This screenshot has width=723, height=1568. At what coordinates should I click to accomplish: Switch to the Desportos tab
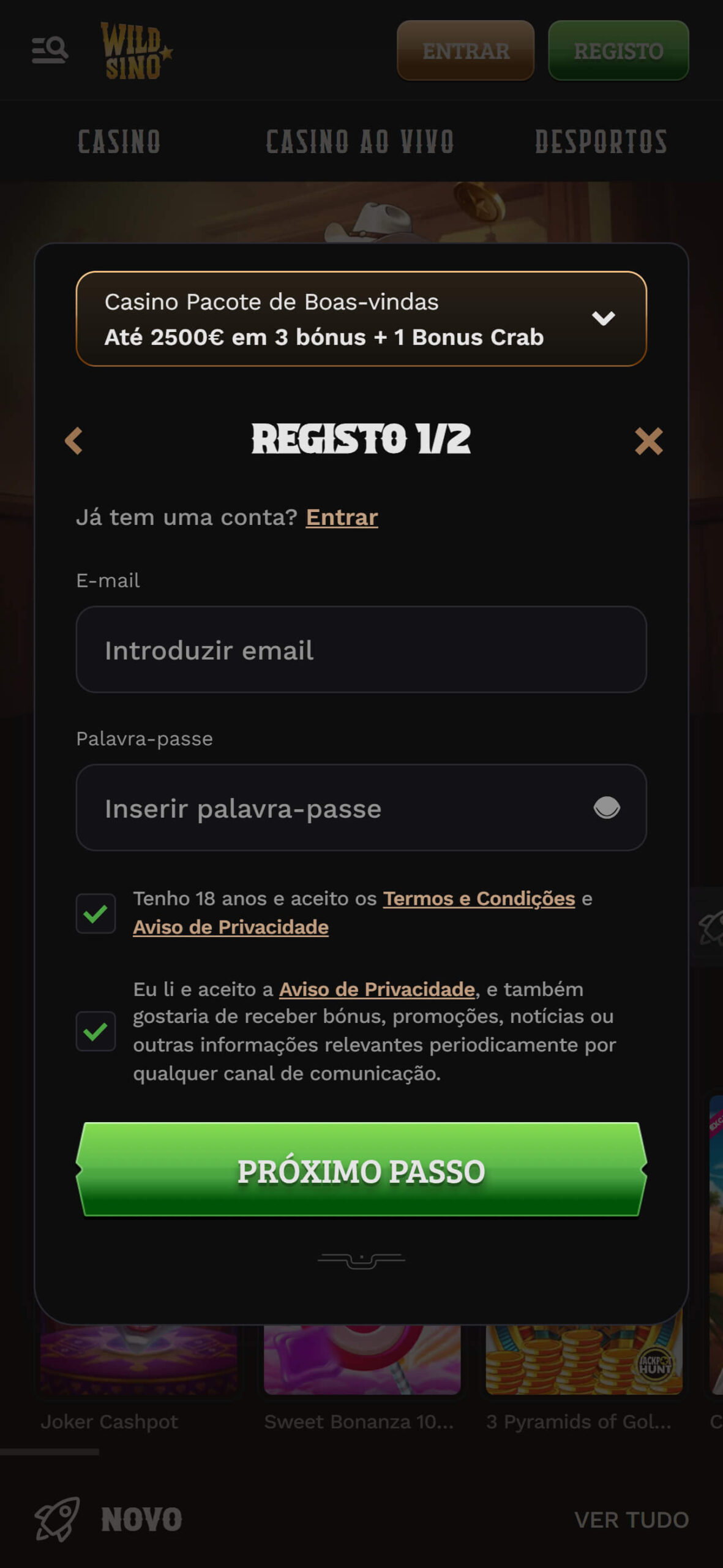pyautogui.click(x=601, y=141)
